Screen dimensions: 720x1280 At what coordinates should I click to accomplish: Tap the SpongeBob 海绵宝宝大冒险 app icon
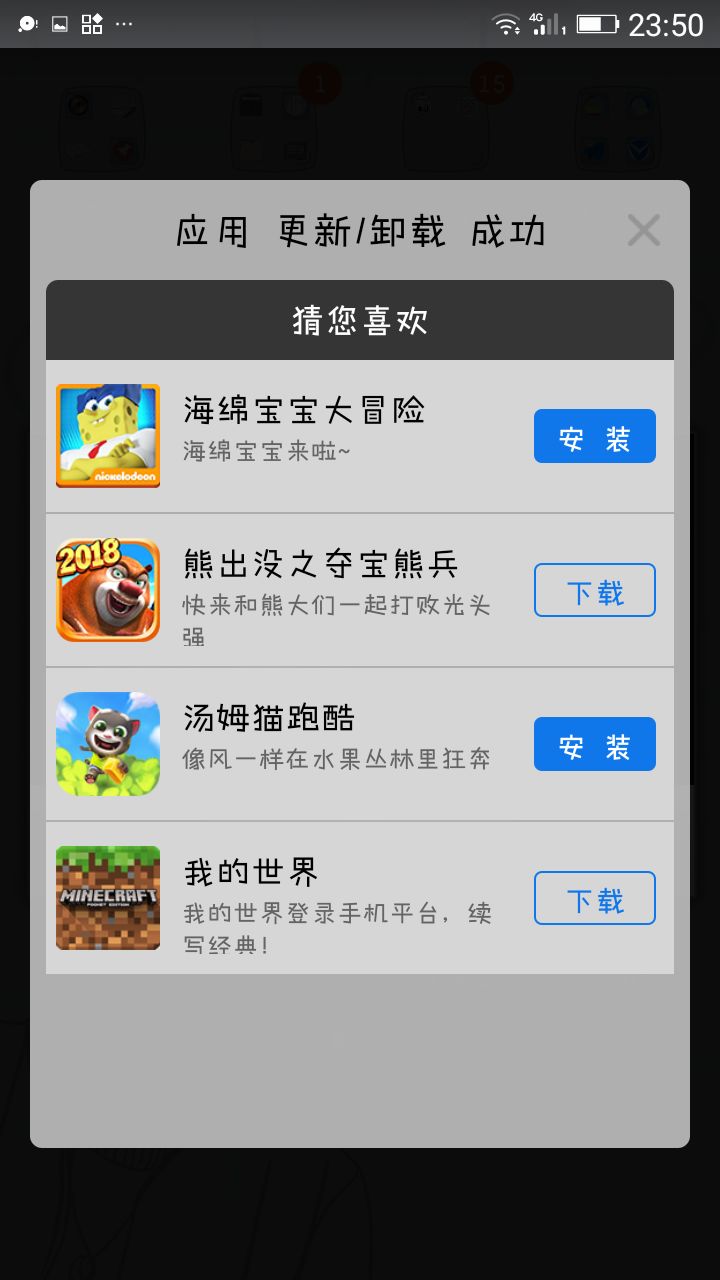[x=107, y=435]
